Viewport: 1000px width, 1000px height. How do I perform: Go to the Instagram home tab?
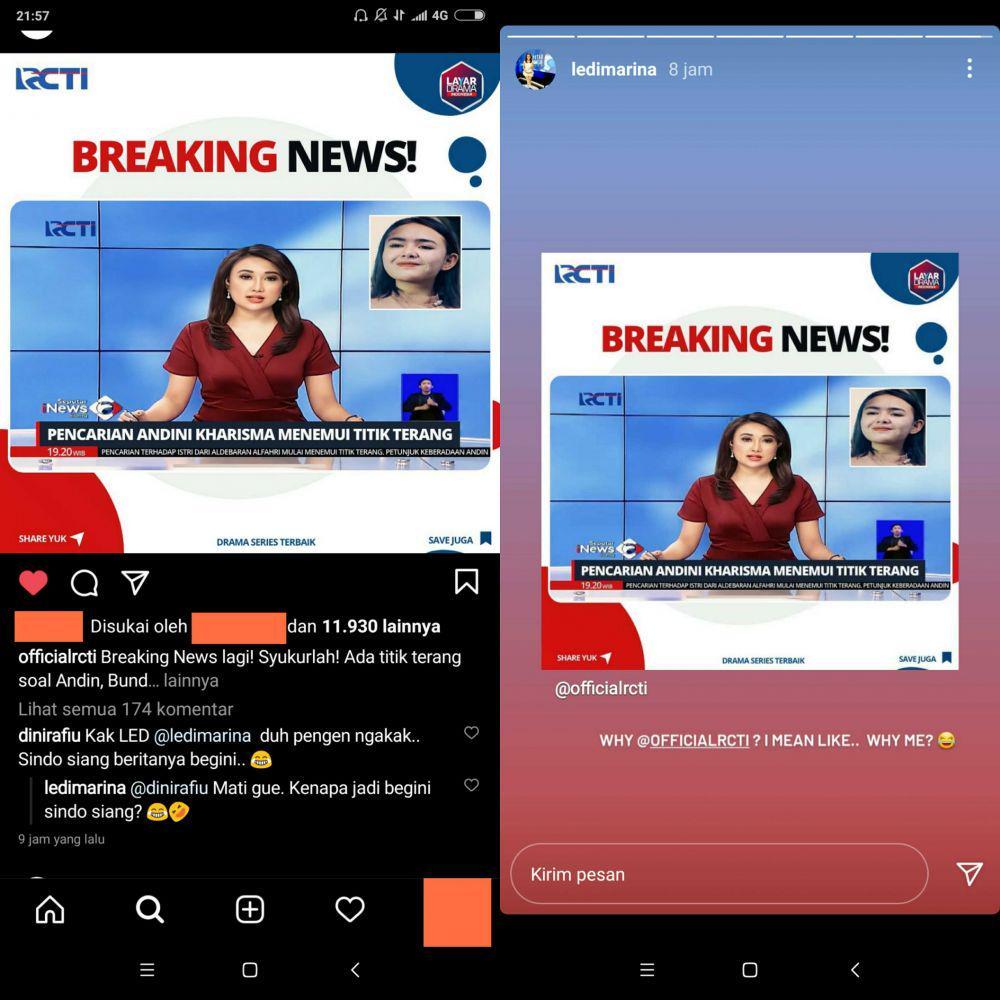[50, 909]
